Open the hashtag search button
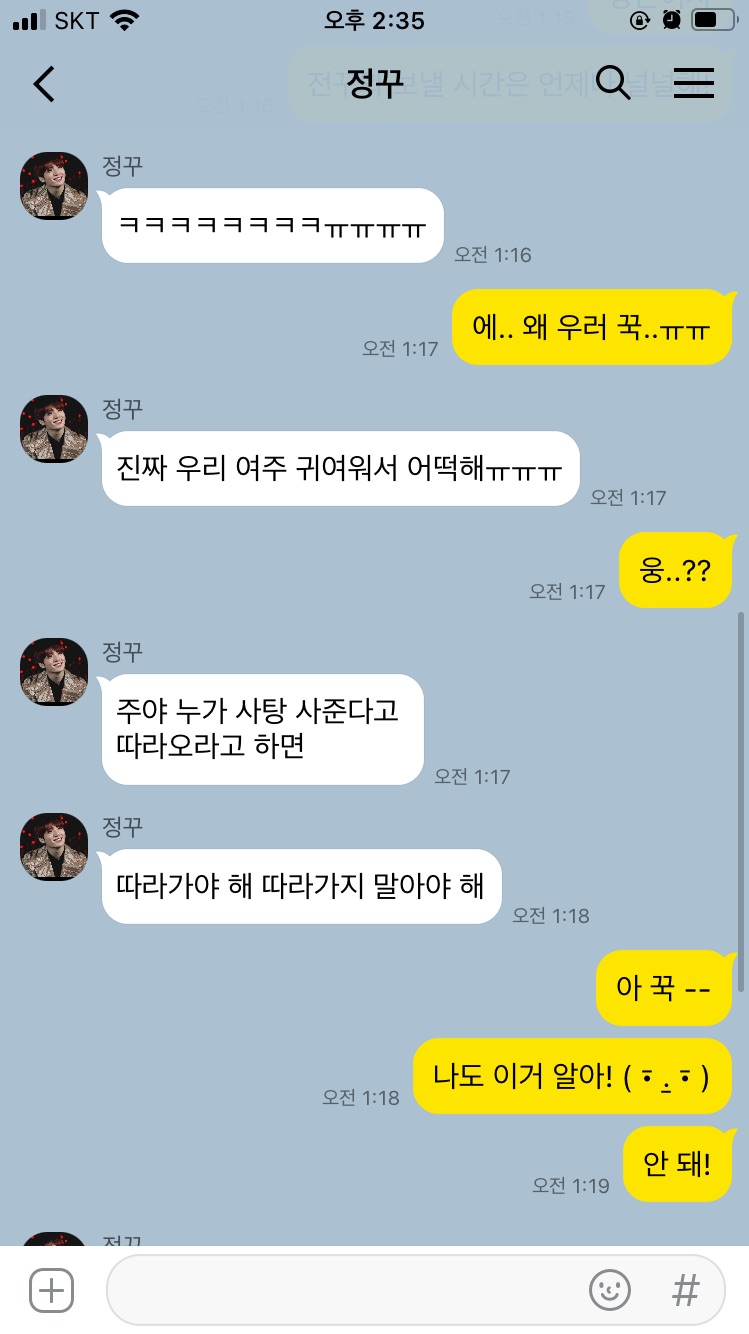749x1334 pixels. click(x=686, y=1290)
